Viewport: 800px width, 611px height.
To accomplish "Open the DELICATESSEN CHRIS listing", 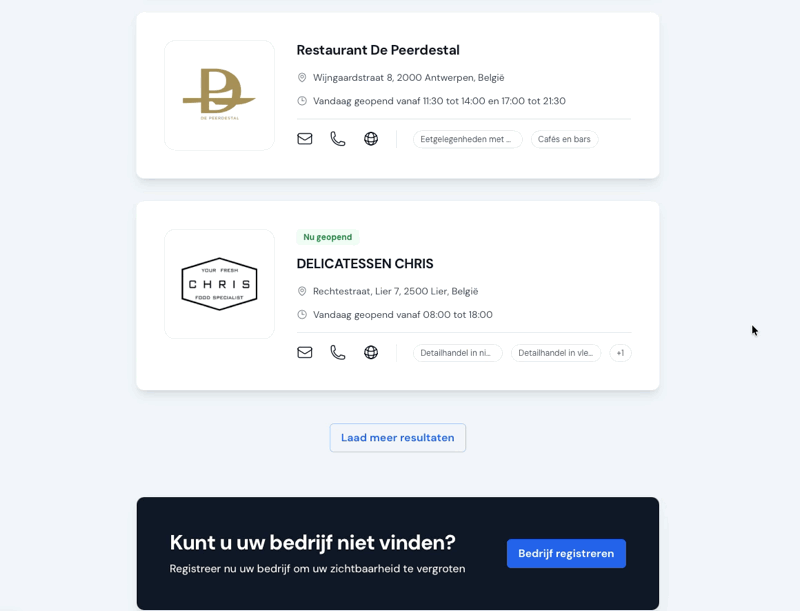I will pos(365,264).
